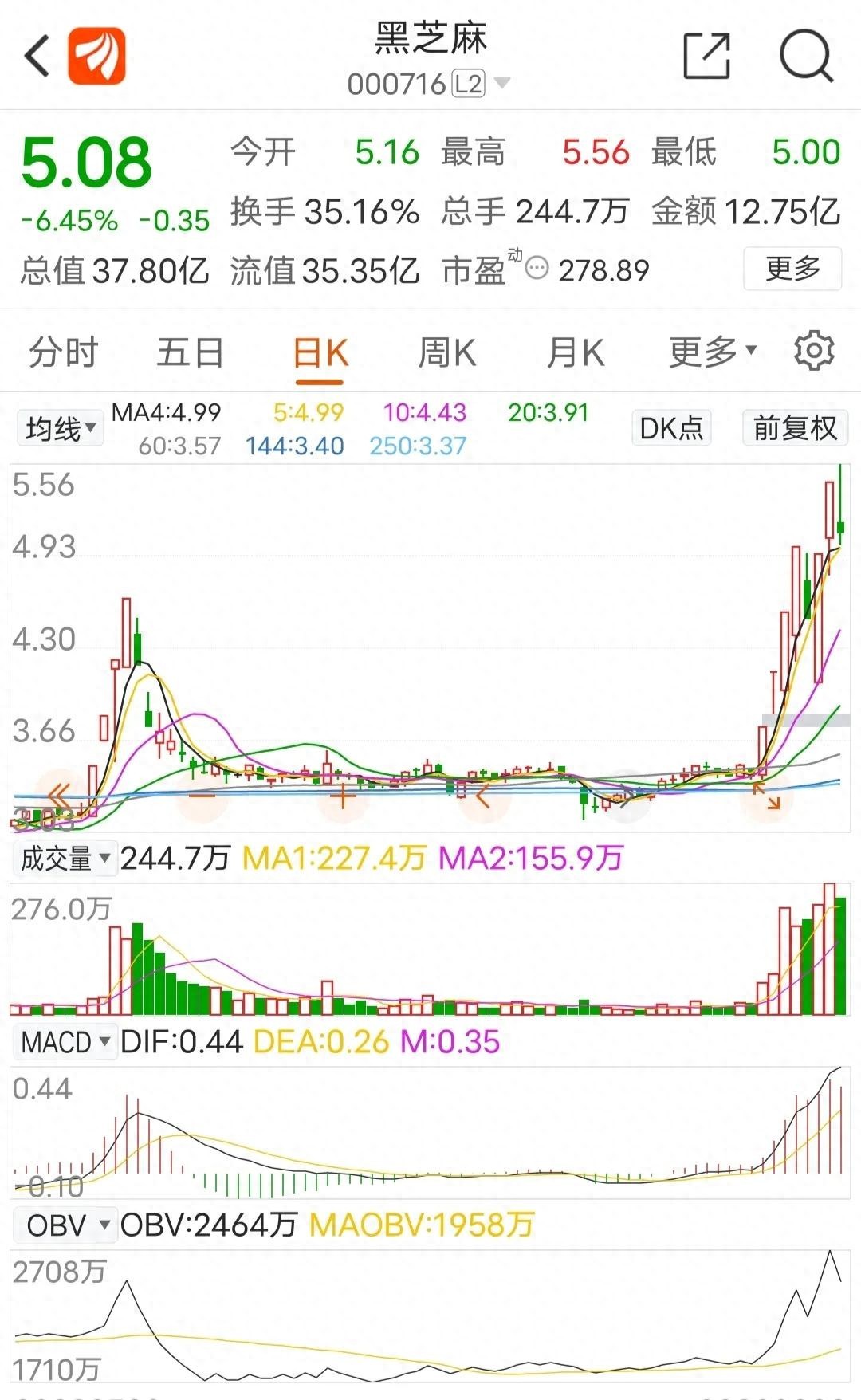Open MACD indicator dropdown
This screenshot has width=861, height=1400.
(x=65, y=1042)
